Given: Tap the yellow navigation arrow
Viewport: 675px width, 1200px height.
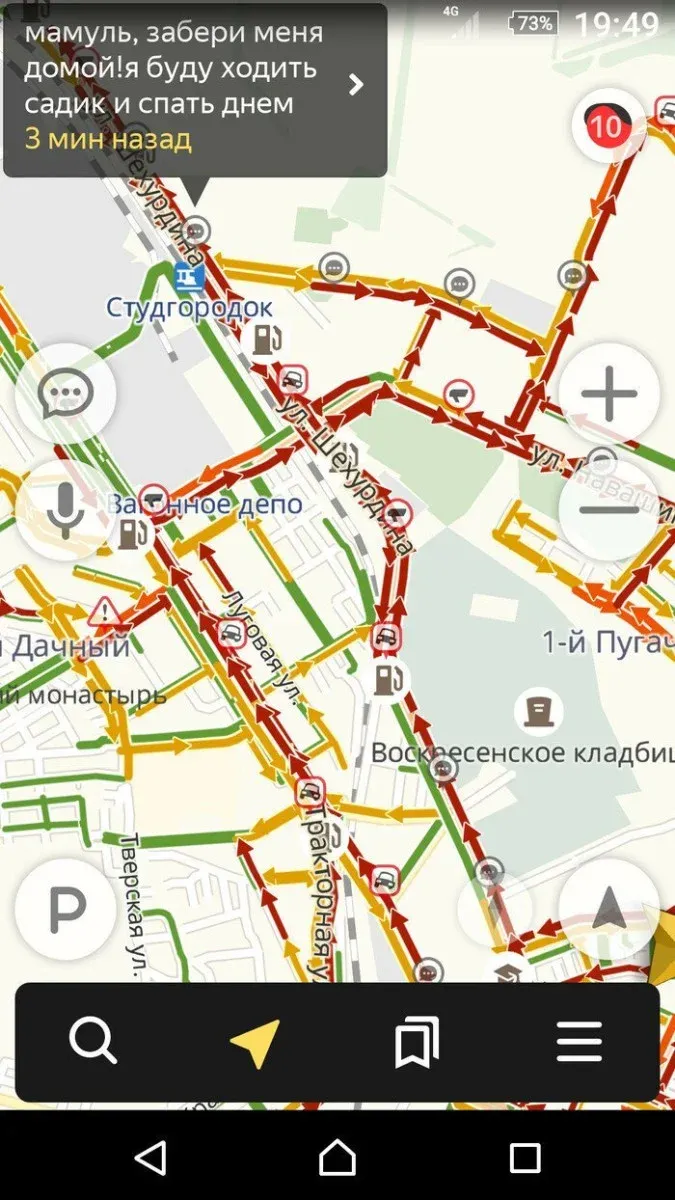Looking at the screenshot, I should (x=255, y=1043).
